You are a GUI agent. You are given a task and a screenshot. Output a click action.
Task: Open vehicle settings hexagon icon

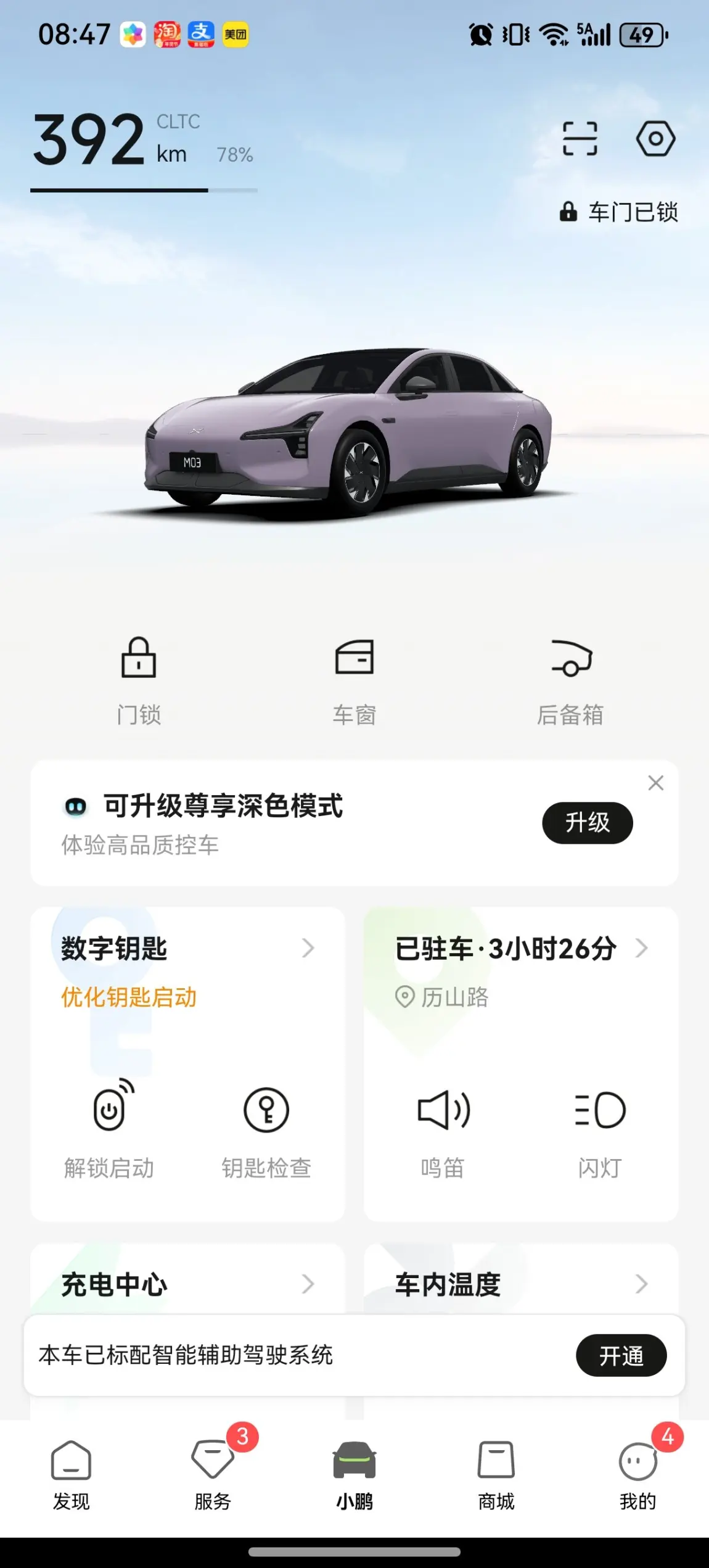655,138
